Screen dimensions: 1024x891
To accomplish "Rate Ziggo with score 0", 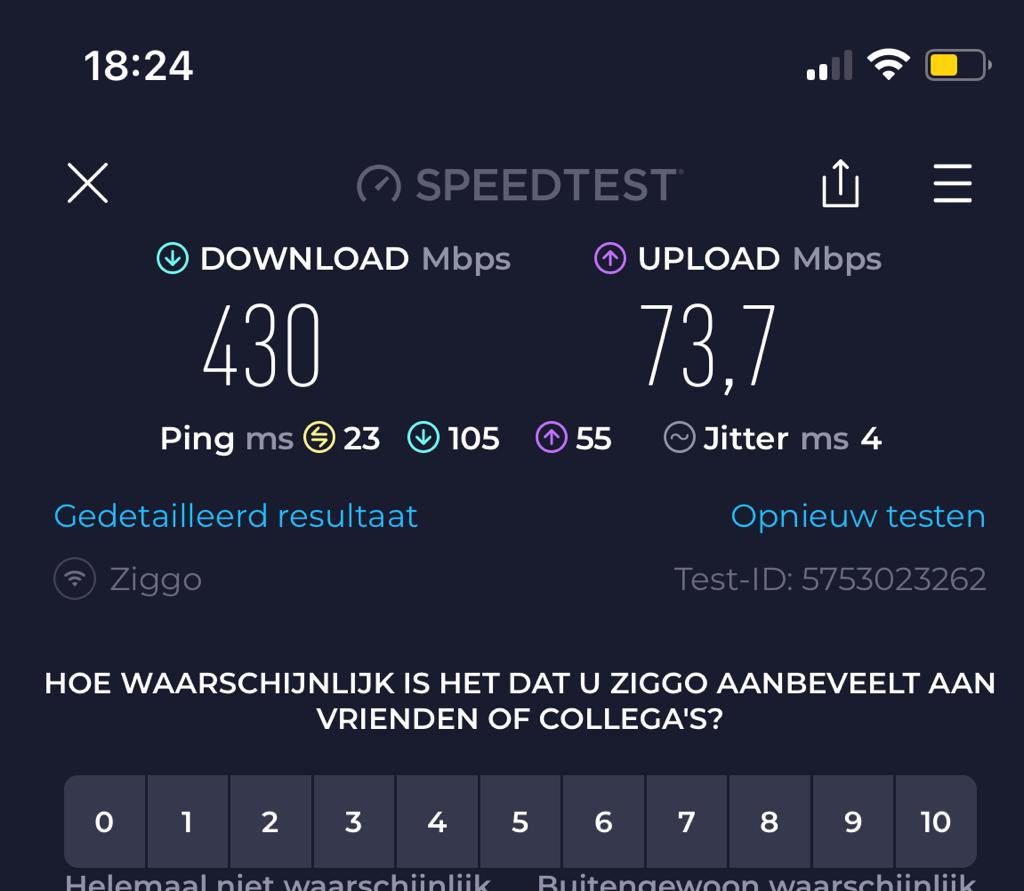I will (104, 822).
